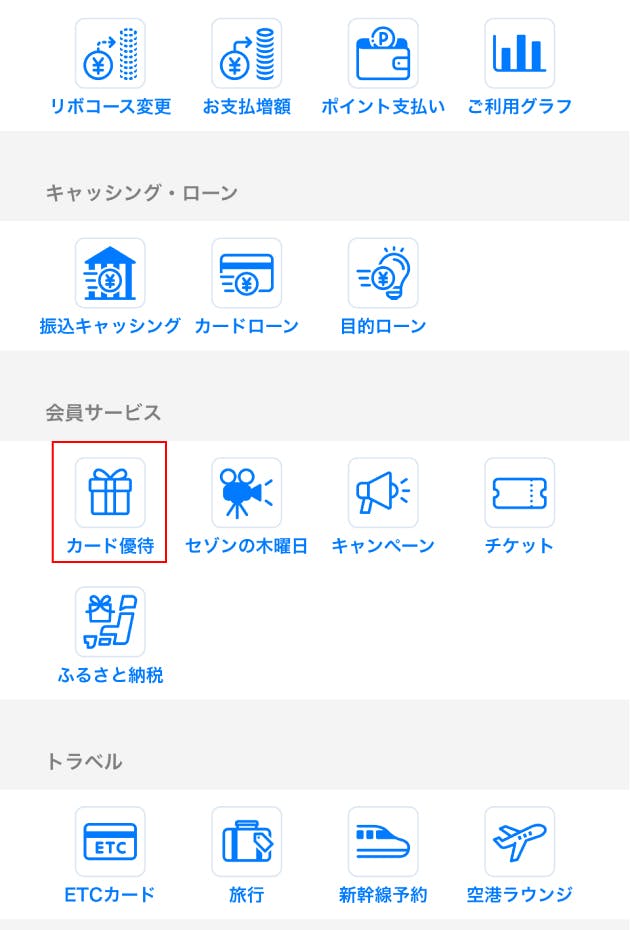Open ETCカード
Image resolution: width=630 pixels, height=930 pixels.
110,842
